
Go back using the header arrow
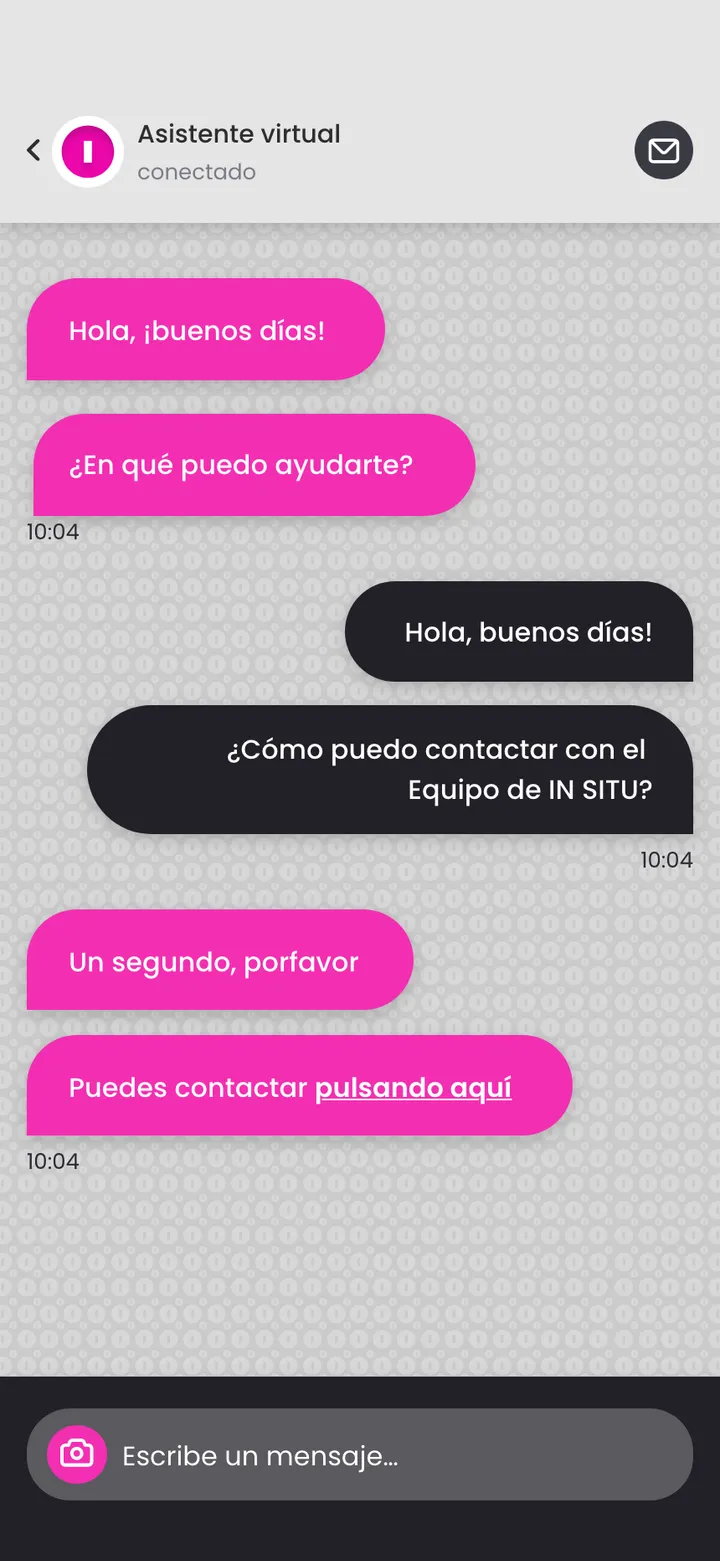(33, 151)
